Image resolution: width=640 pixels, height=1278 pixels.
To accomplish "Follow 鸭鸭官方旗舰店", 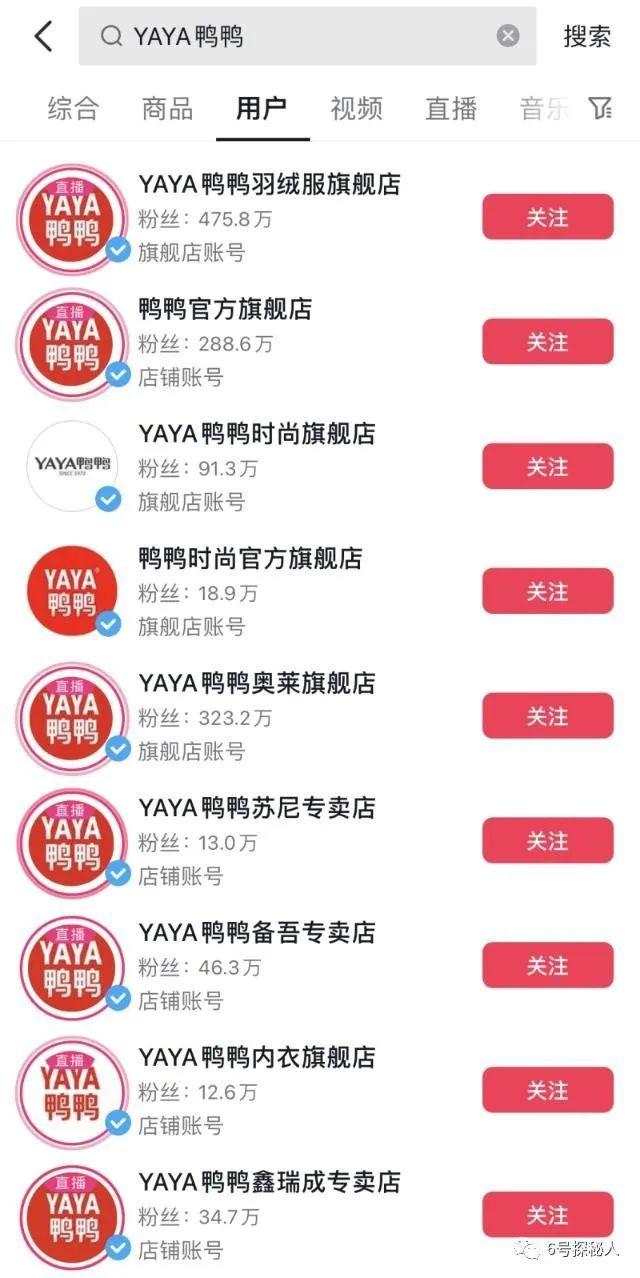I will (548, 342).
